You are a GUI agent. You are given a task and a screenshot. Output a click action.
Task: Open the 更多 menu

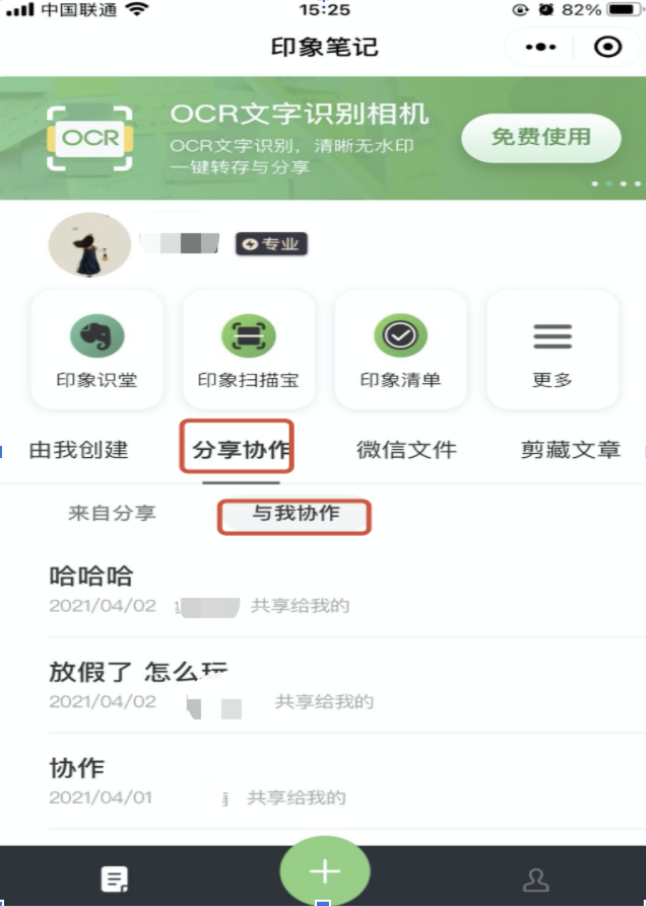pos(552,350)
